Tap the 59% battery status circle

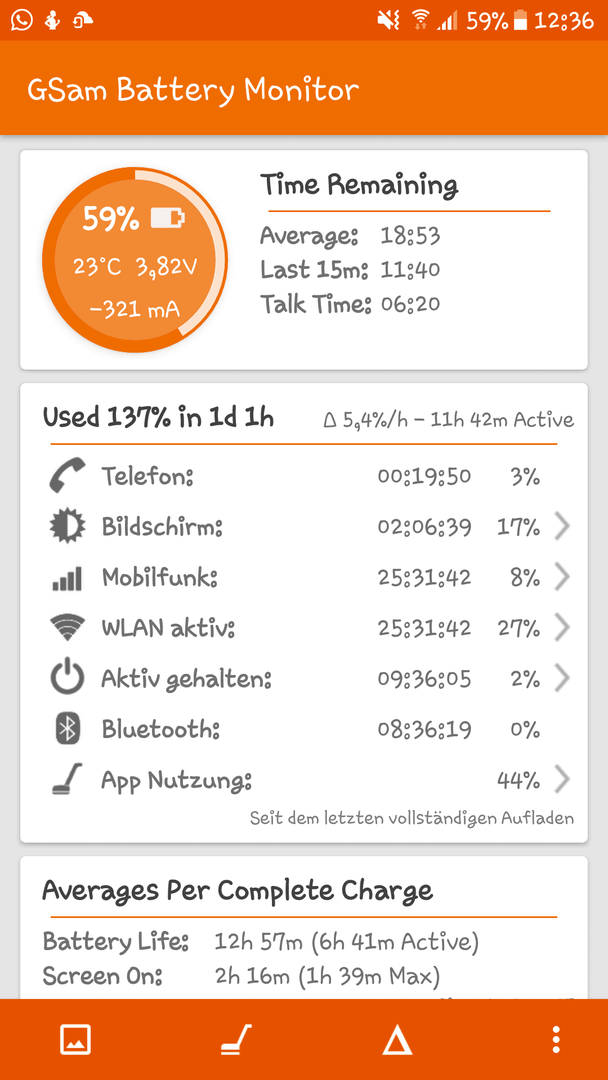[x=135, y=260]
